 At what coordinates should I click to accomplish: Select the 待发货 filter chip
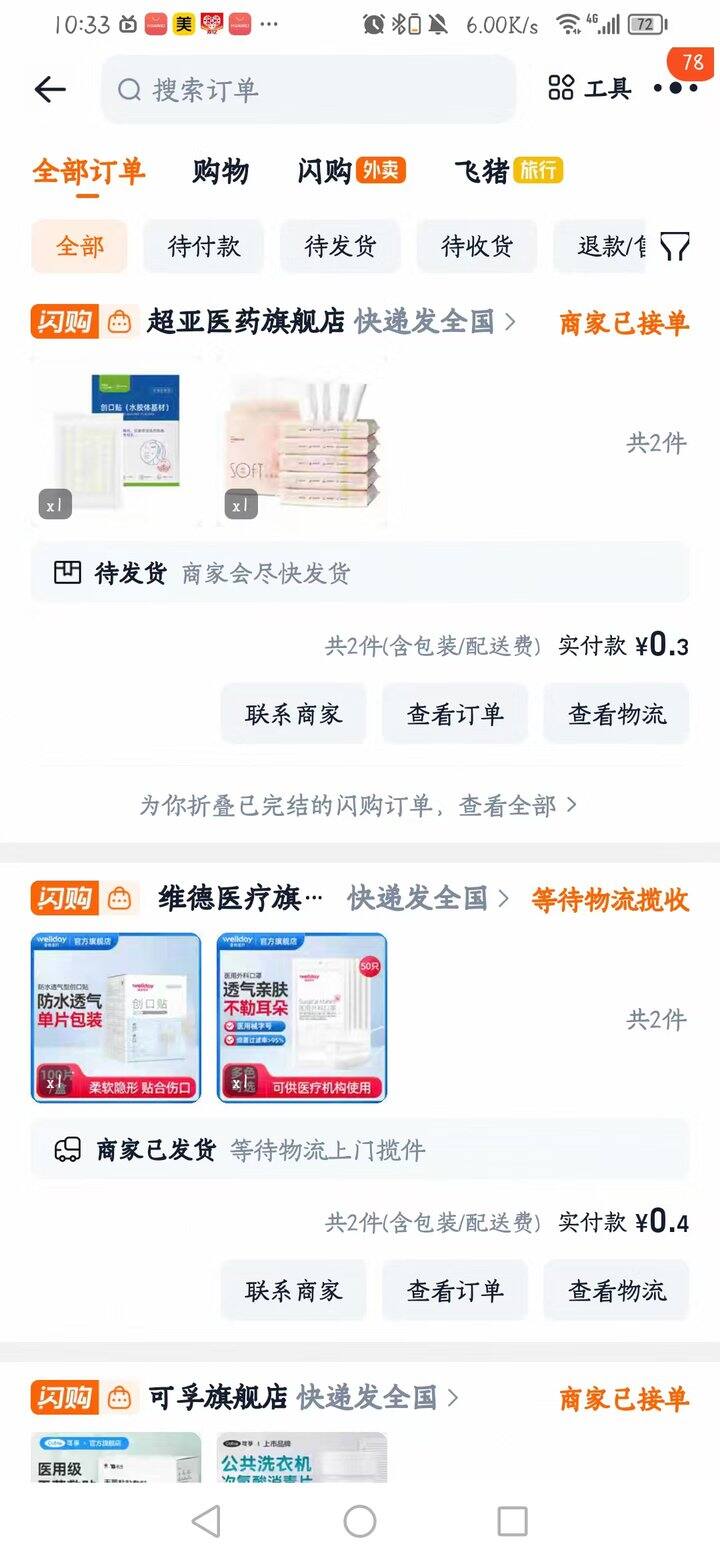[x=340, y=247]
